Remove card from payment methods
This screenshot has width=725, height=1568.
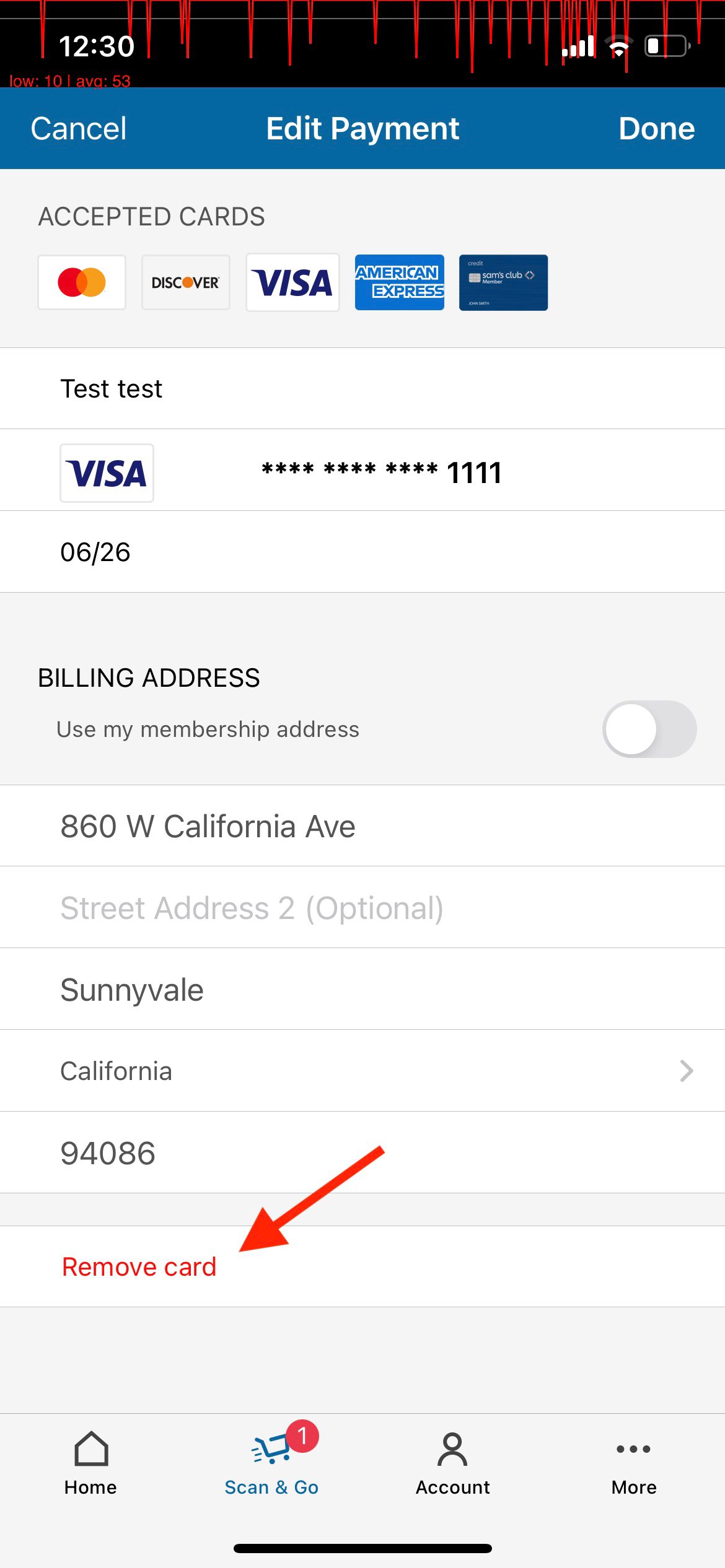tap(139, 1267)
